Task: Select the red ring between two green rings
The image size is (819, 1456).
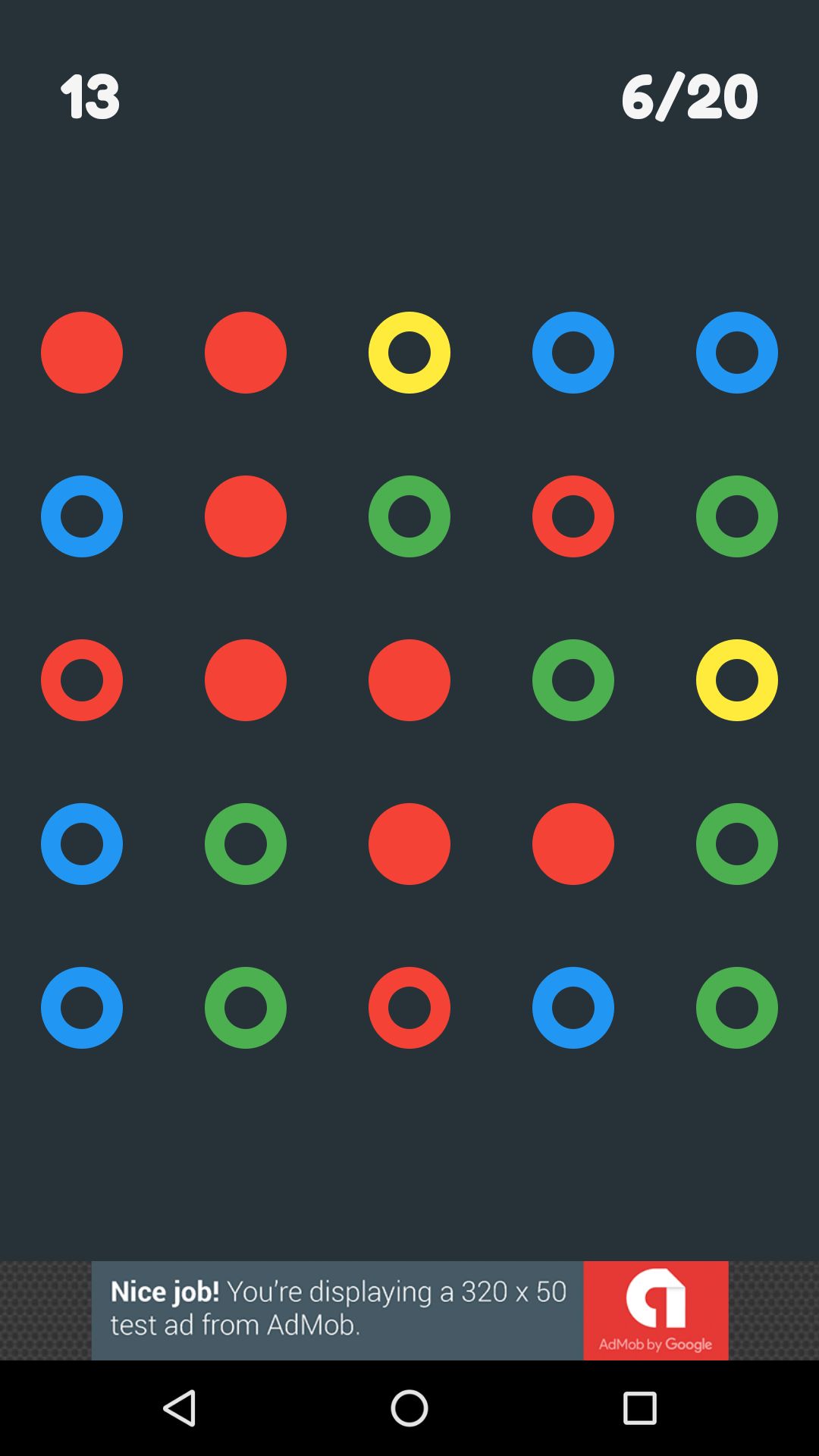Action: point(573,516)
